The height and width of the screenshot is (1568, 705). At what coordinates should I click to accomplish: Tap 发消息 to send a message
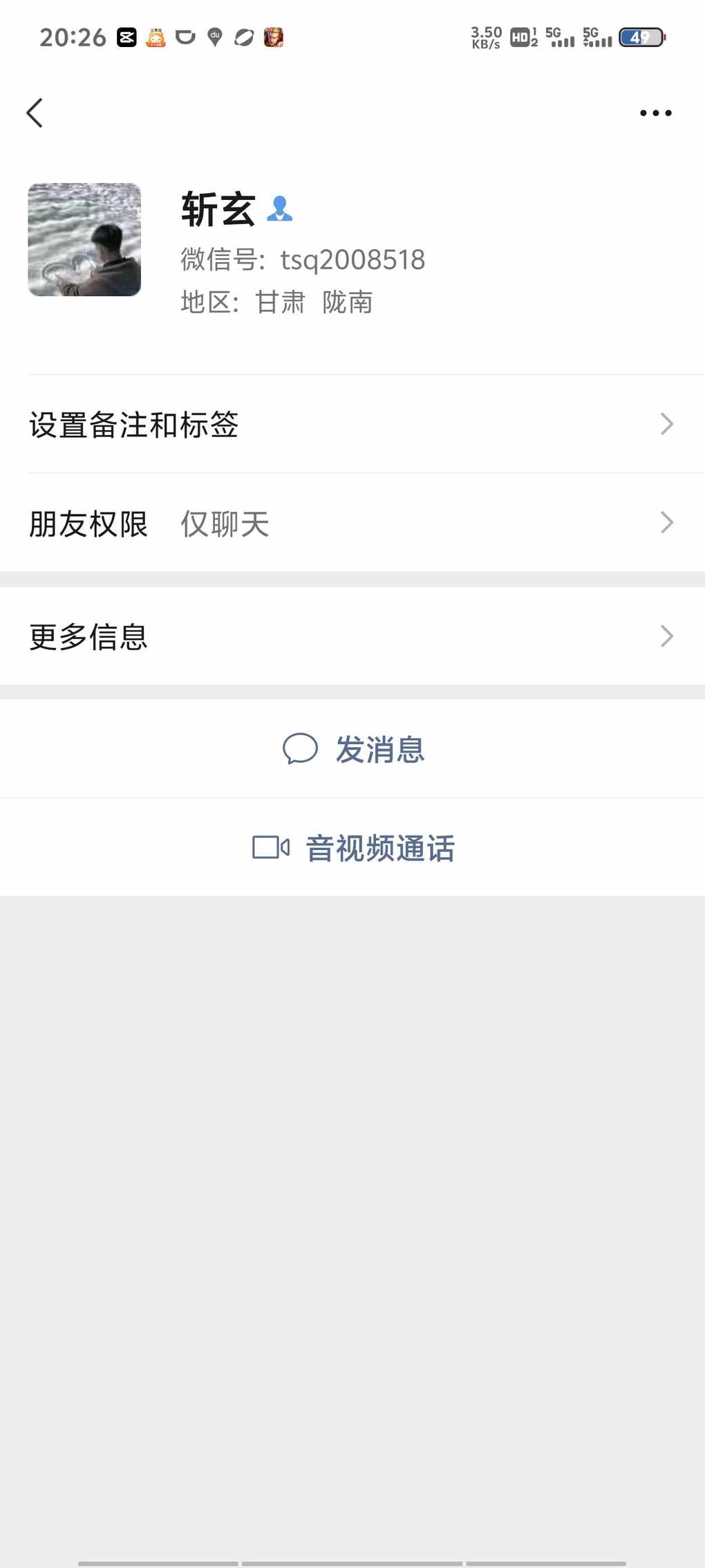352,748
